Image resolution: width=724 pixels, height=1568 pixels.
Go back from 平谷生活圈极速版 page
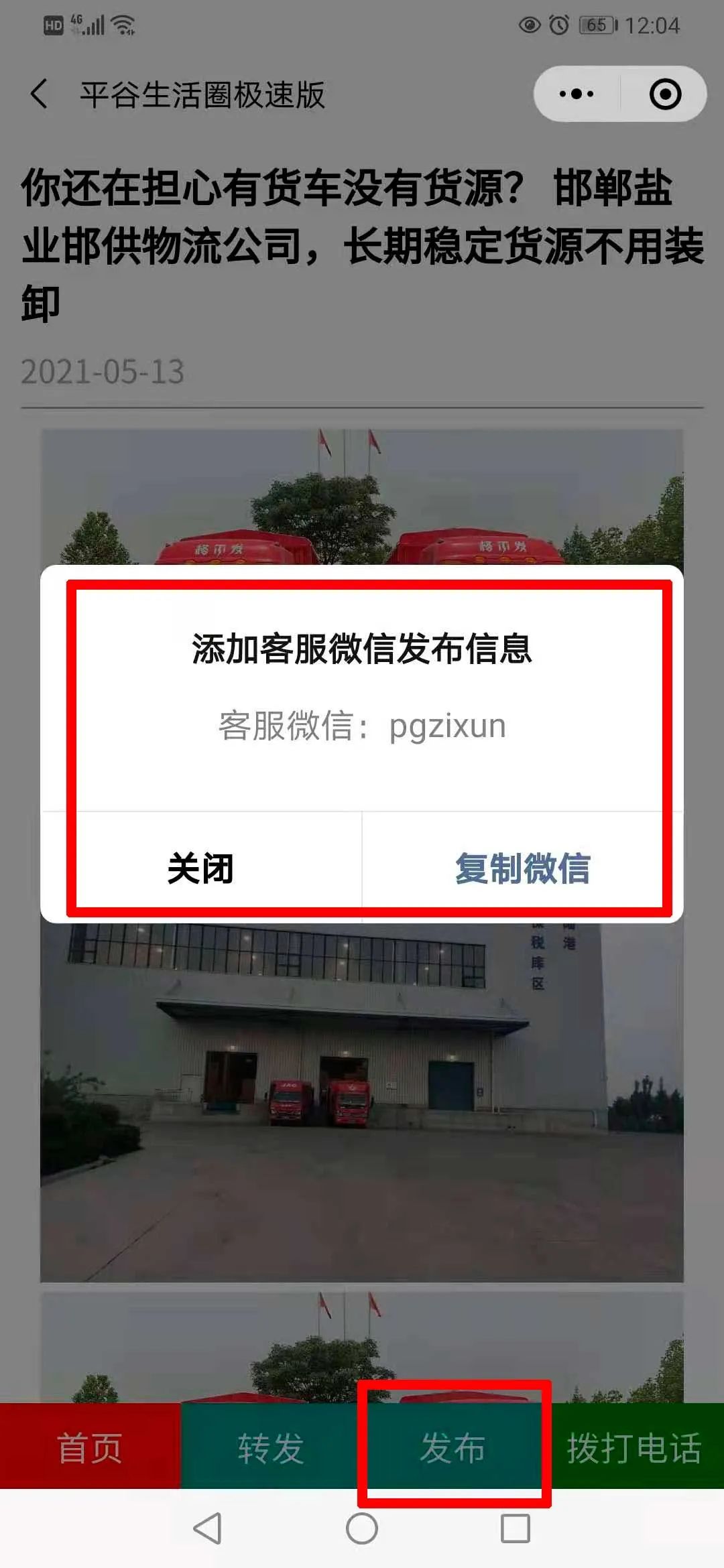click(x=40, y=94)
